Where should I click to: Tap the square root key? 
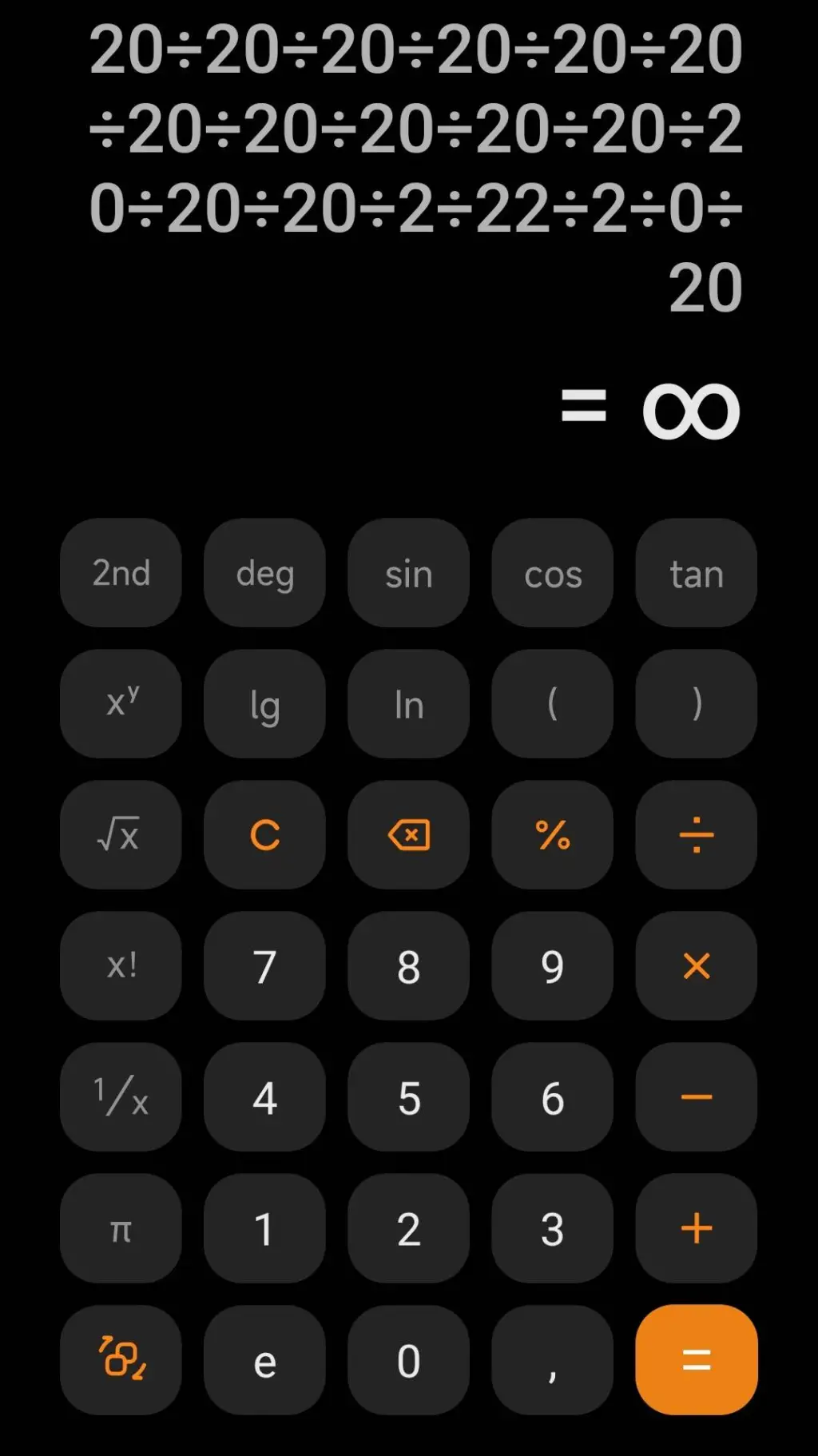click(121, 835)
